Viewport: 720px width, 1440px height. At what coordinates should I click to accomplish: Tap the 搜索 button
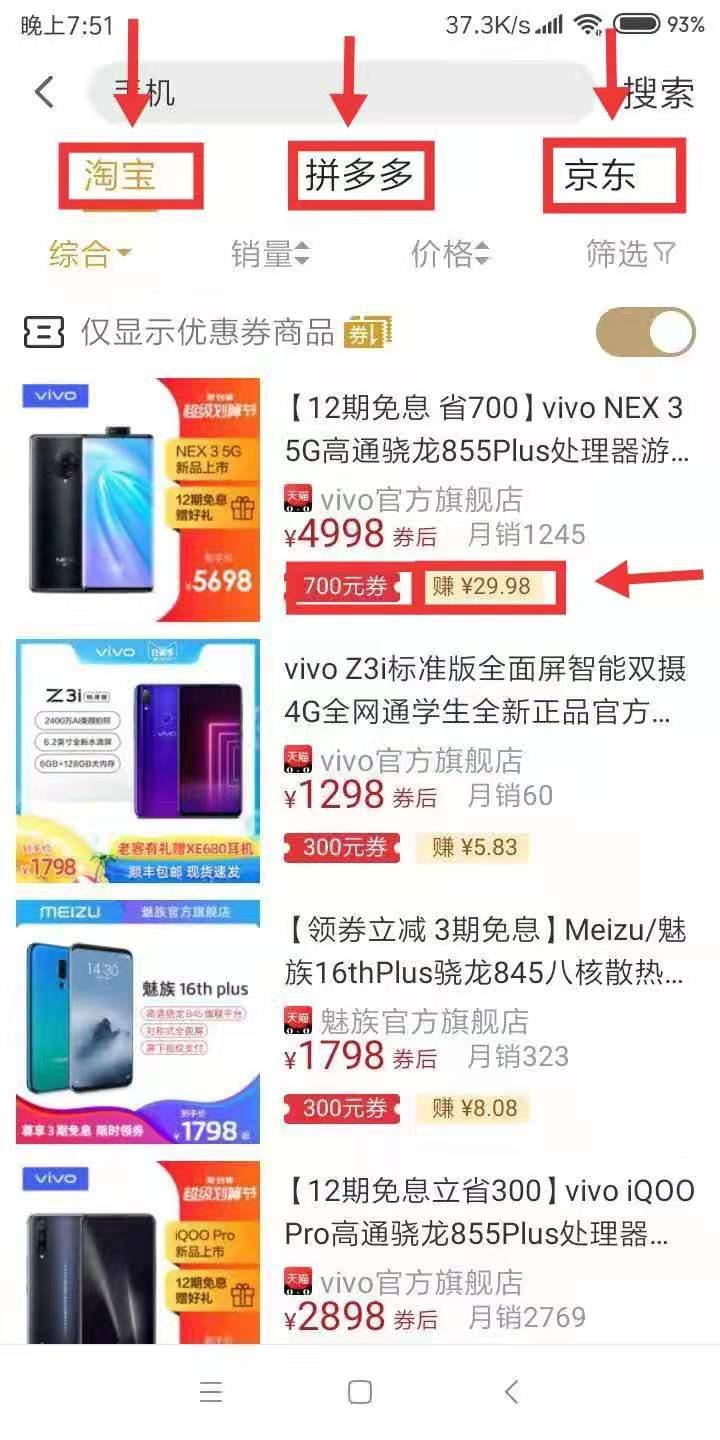tap(658, 94)
